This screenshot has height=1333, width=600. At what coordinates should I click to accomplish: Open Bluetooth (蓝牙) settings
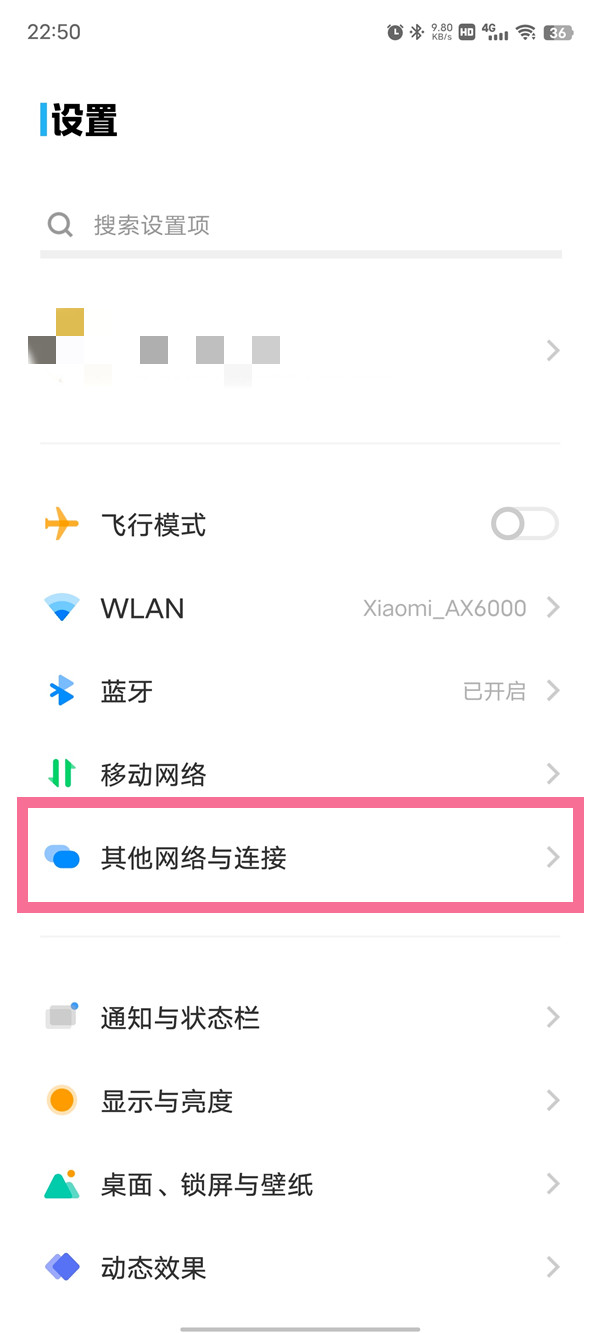pos(300,691)
